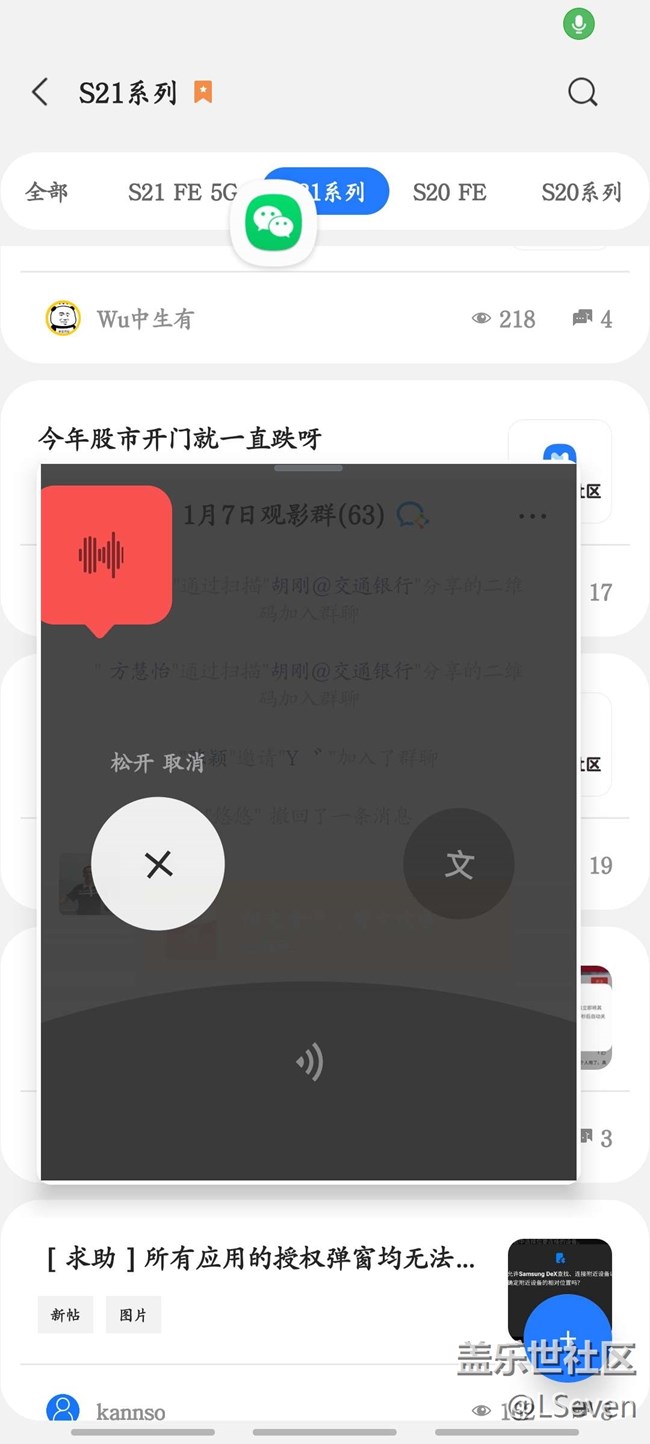Screen dimensions: 650x1444
Task: Open the post 今年股市开门就一直跌呀
Action: point(180,437)
